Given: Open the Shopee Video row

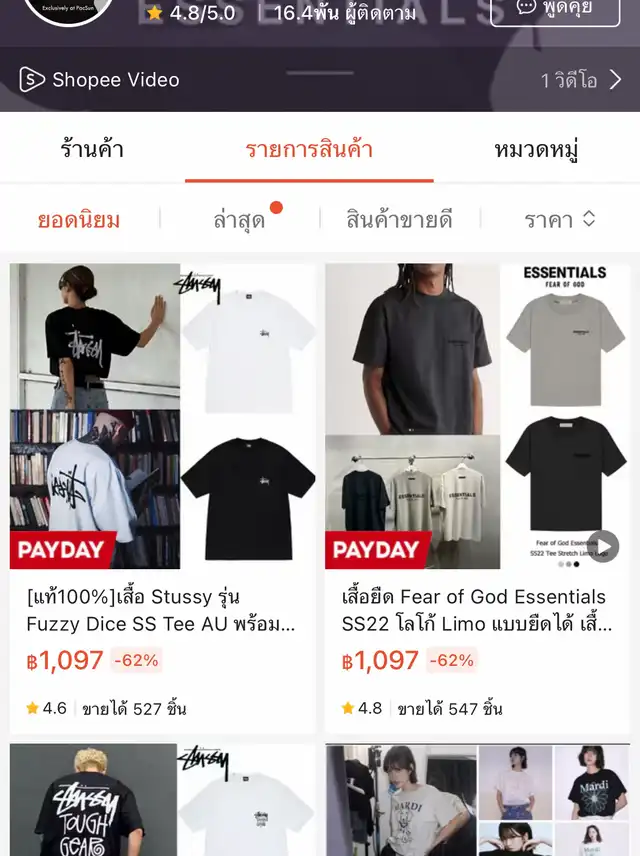Looking at the screenshot, I should click(x=320, y=80).
